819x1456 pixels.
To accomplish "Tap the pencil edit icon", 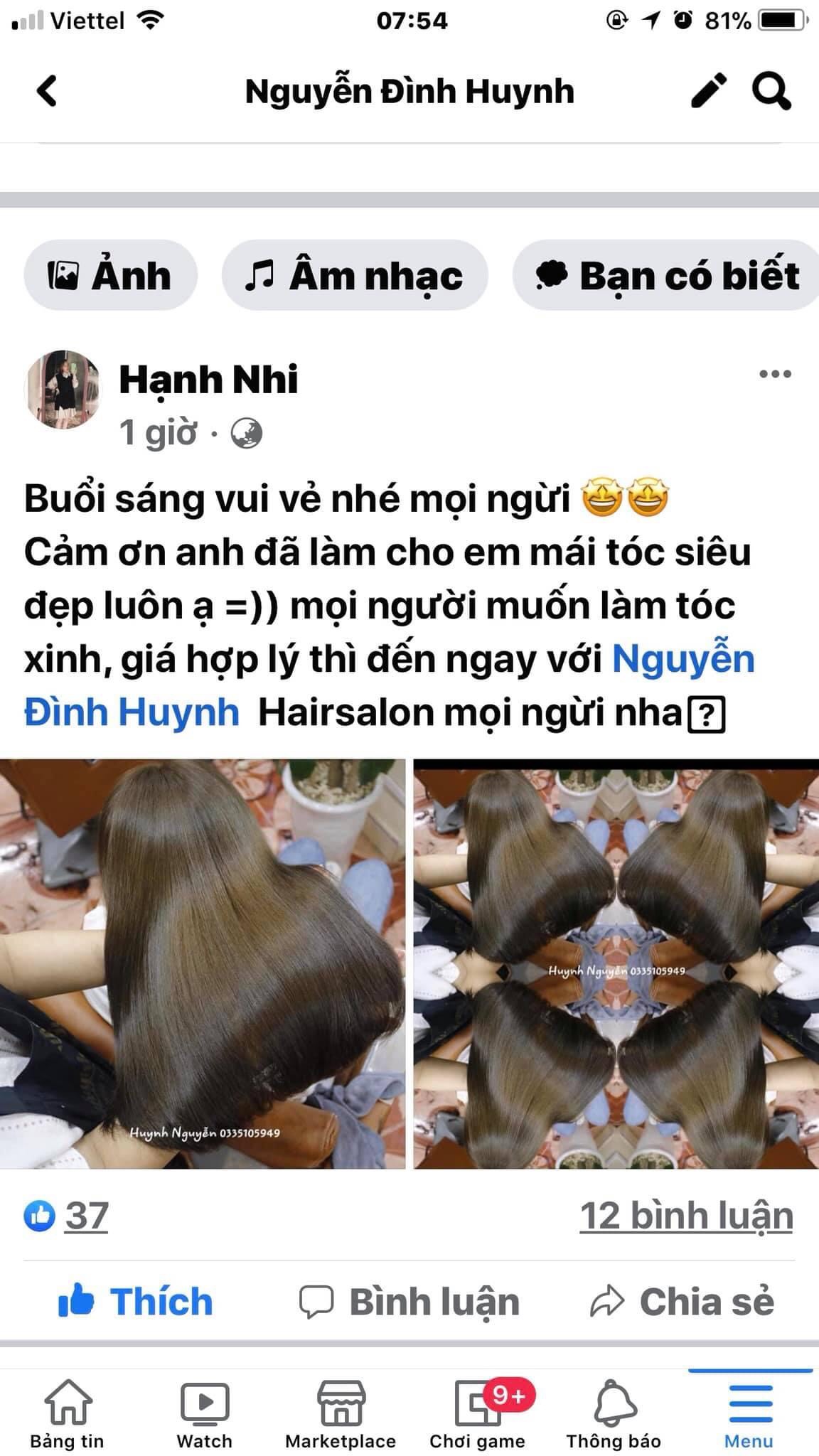I will [x=709, y=91].
